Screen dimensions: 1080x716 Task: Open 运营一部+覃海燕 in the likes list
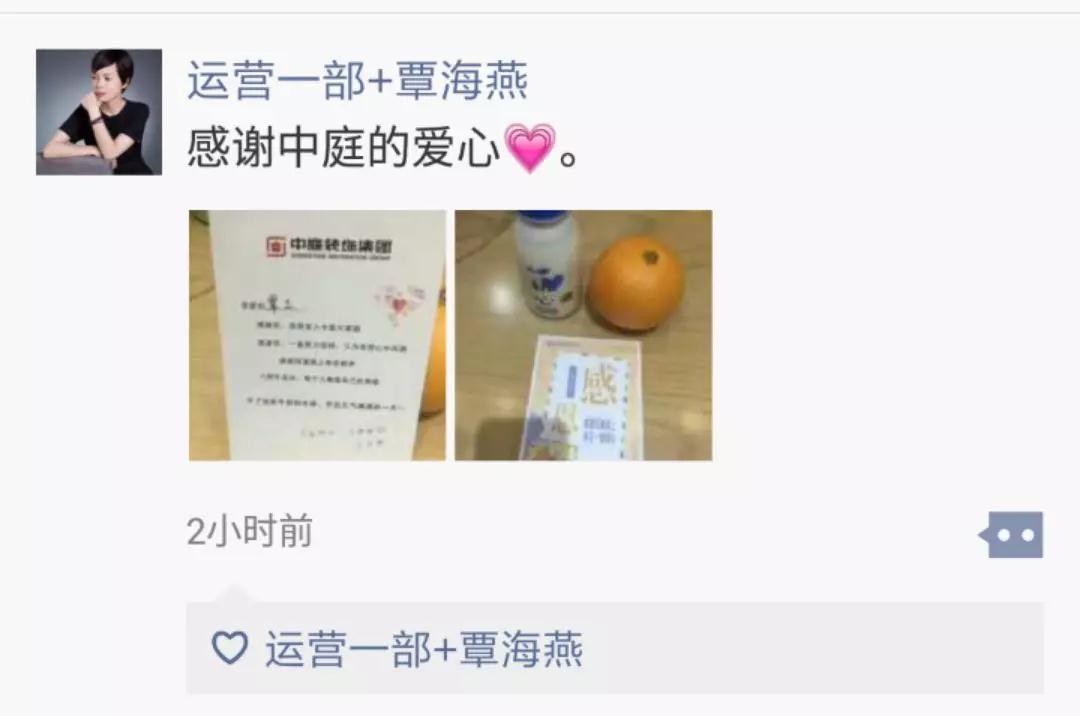423,650
